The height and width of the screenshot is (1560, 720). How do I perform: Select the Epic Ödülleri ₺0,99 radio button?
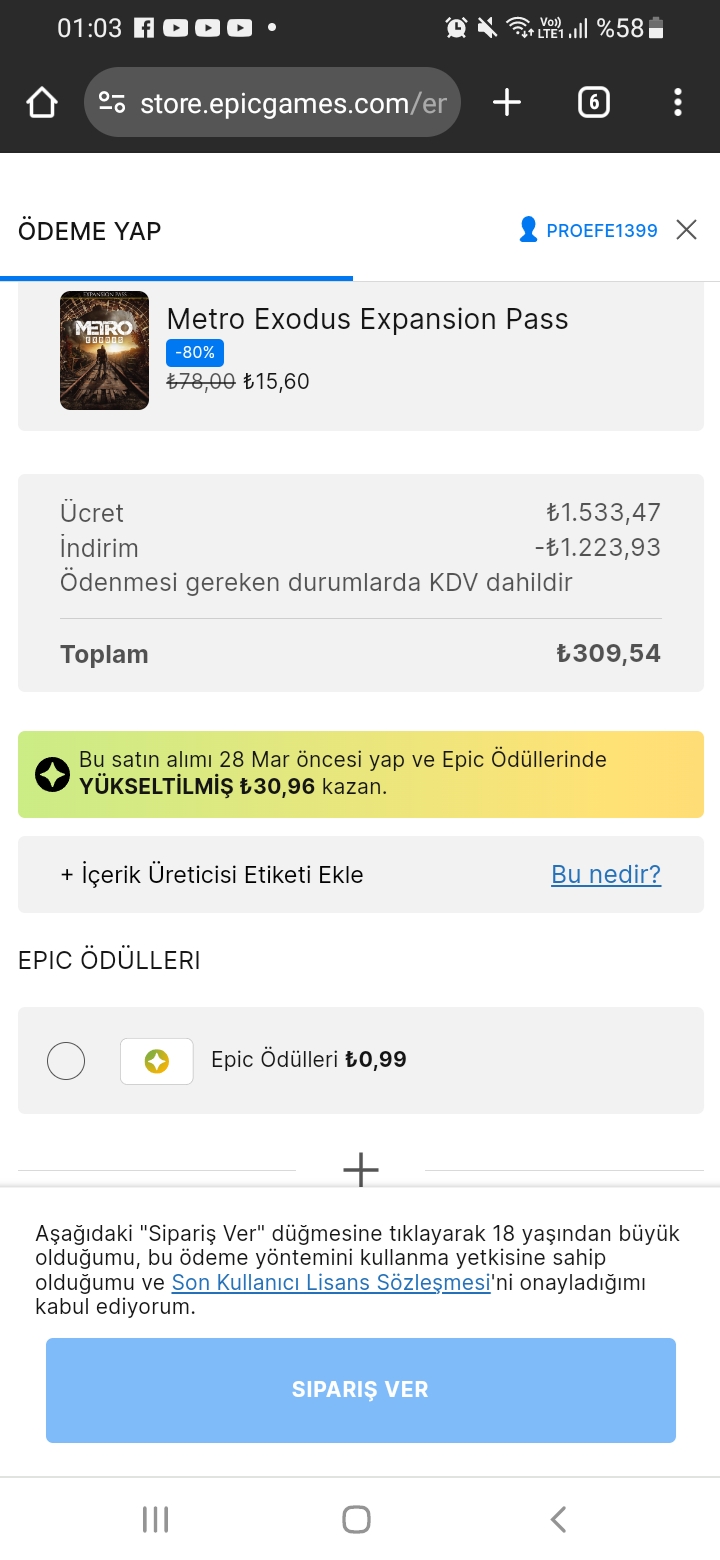(66, 1061)
